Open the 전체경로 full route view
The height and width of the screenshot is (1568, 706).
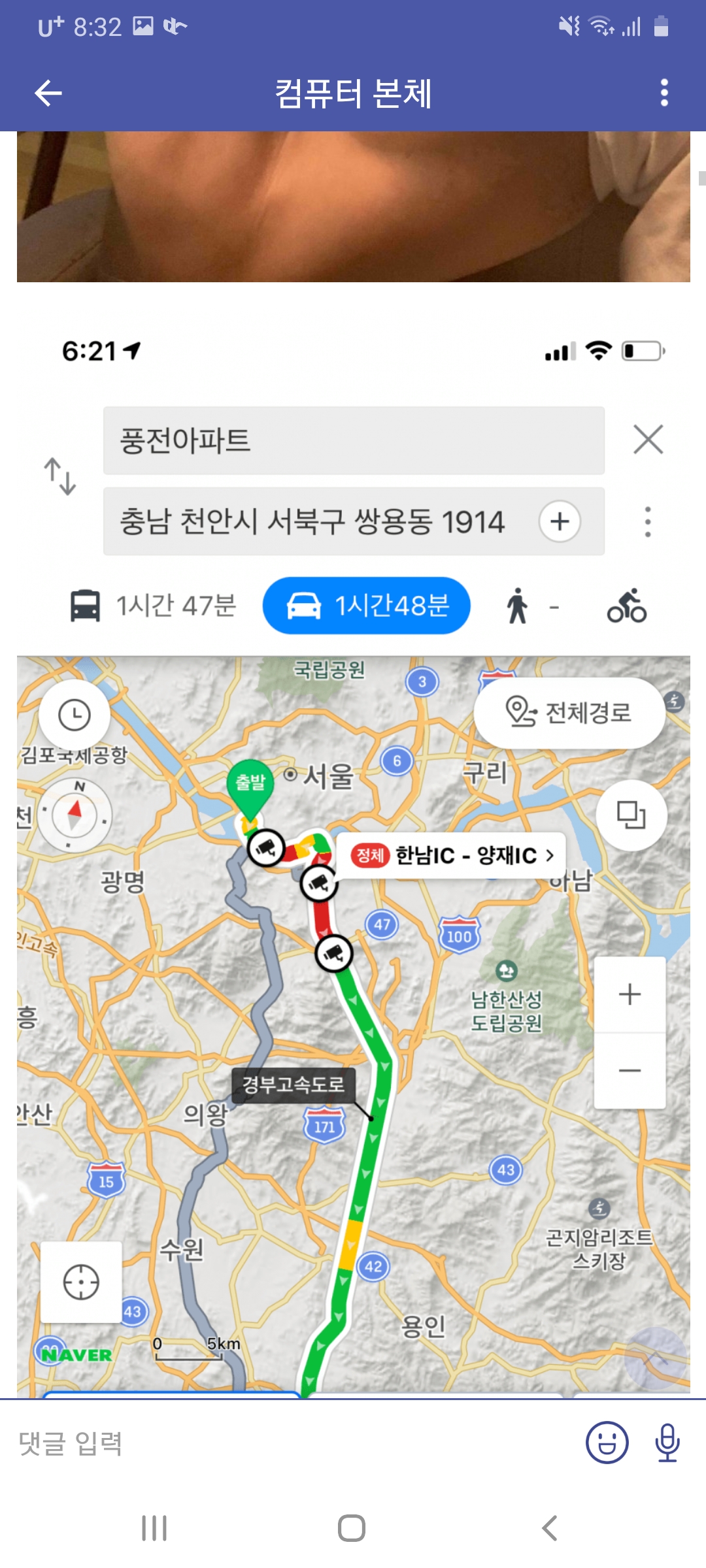click(569, 712)
